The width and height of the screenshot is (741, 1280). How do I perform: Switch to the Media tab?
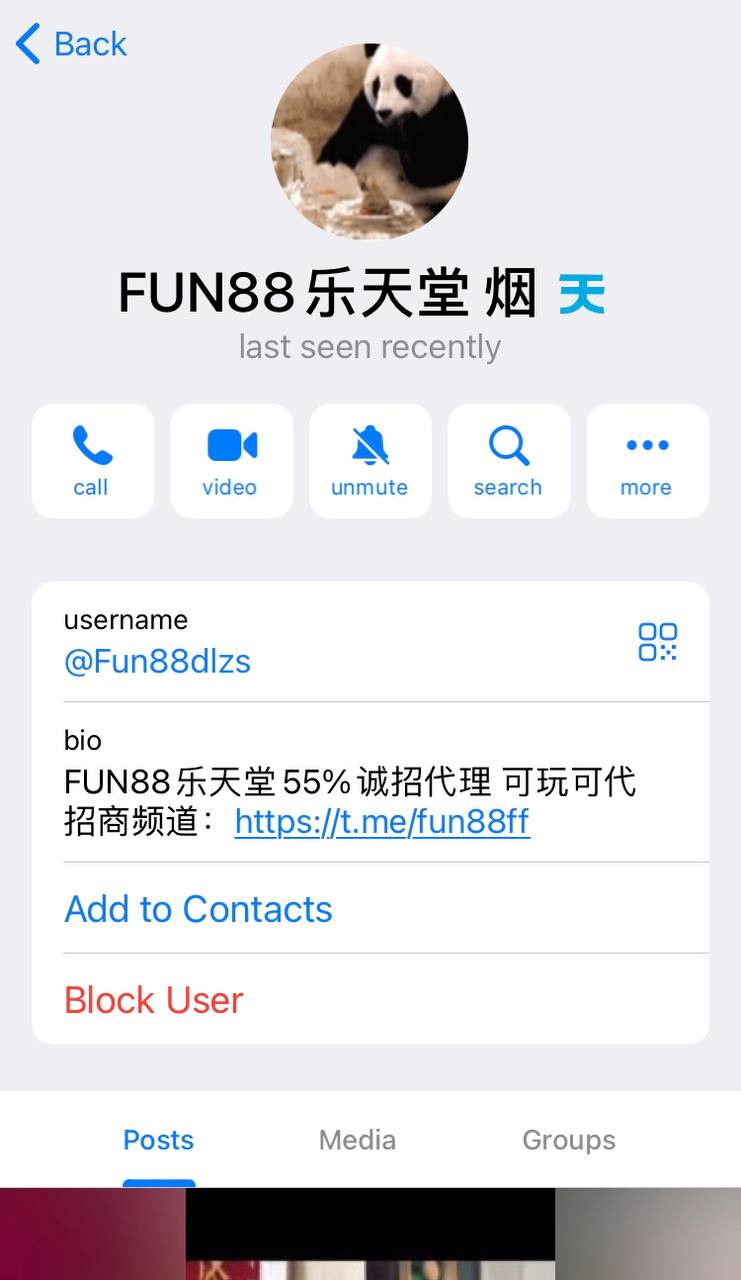[357, 1140]
